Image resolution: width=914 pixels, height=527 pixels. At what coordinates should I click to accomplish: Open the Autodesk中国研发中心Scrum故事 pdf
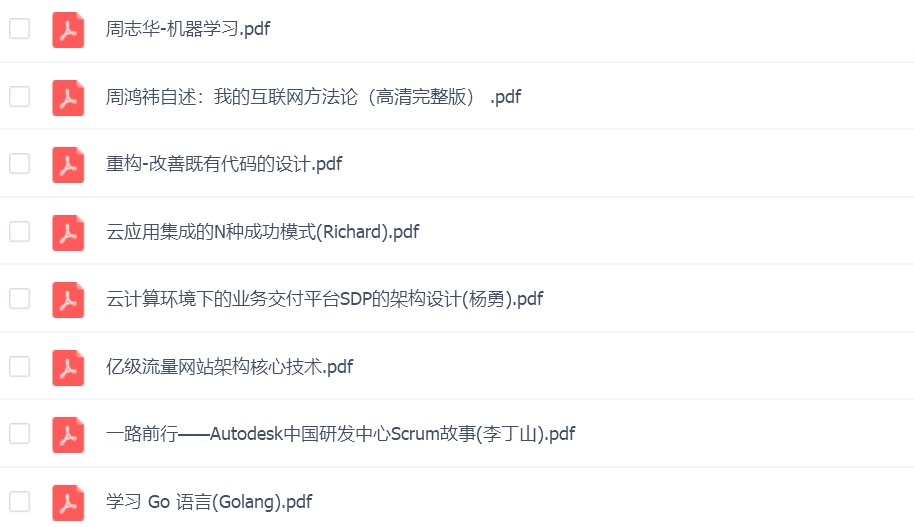[x=340, y=434]
